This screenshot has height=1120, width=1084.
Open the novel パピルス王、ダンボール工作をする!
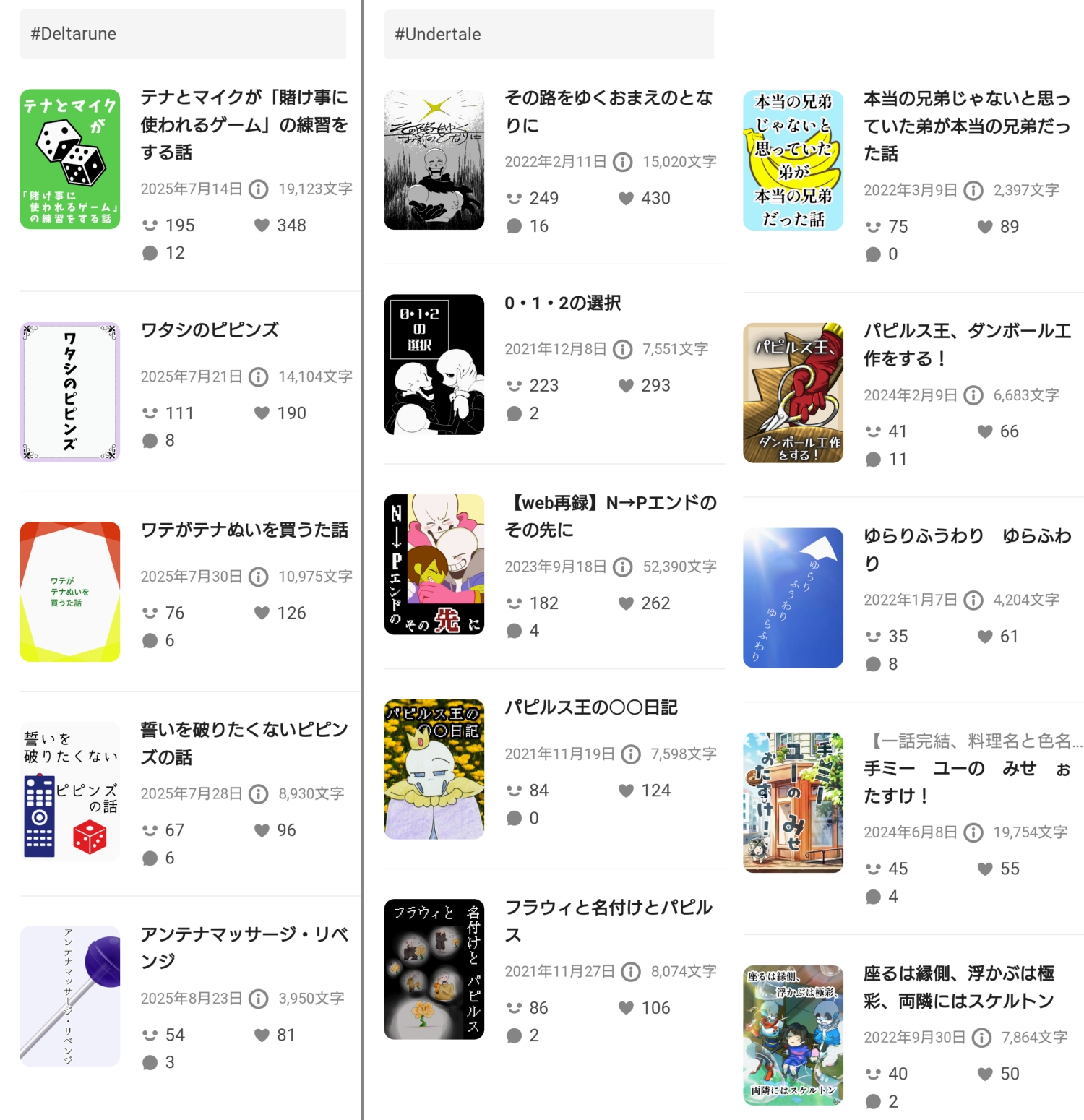pos(966,344)
